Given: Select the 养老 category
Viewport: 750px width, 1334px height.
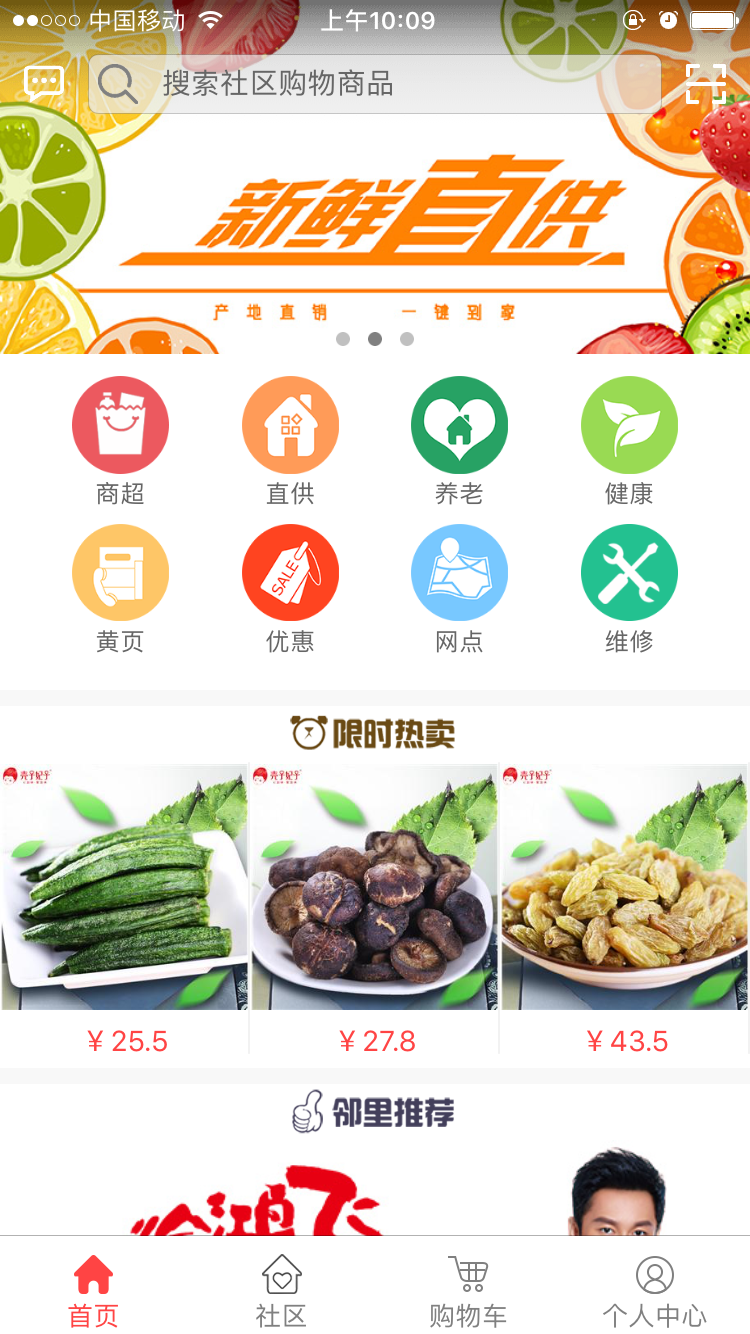Looking at the screenshot, I should click(x=459, y=425).
